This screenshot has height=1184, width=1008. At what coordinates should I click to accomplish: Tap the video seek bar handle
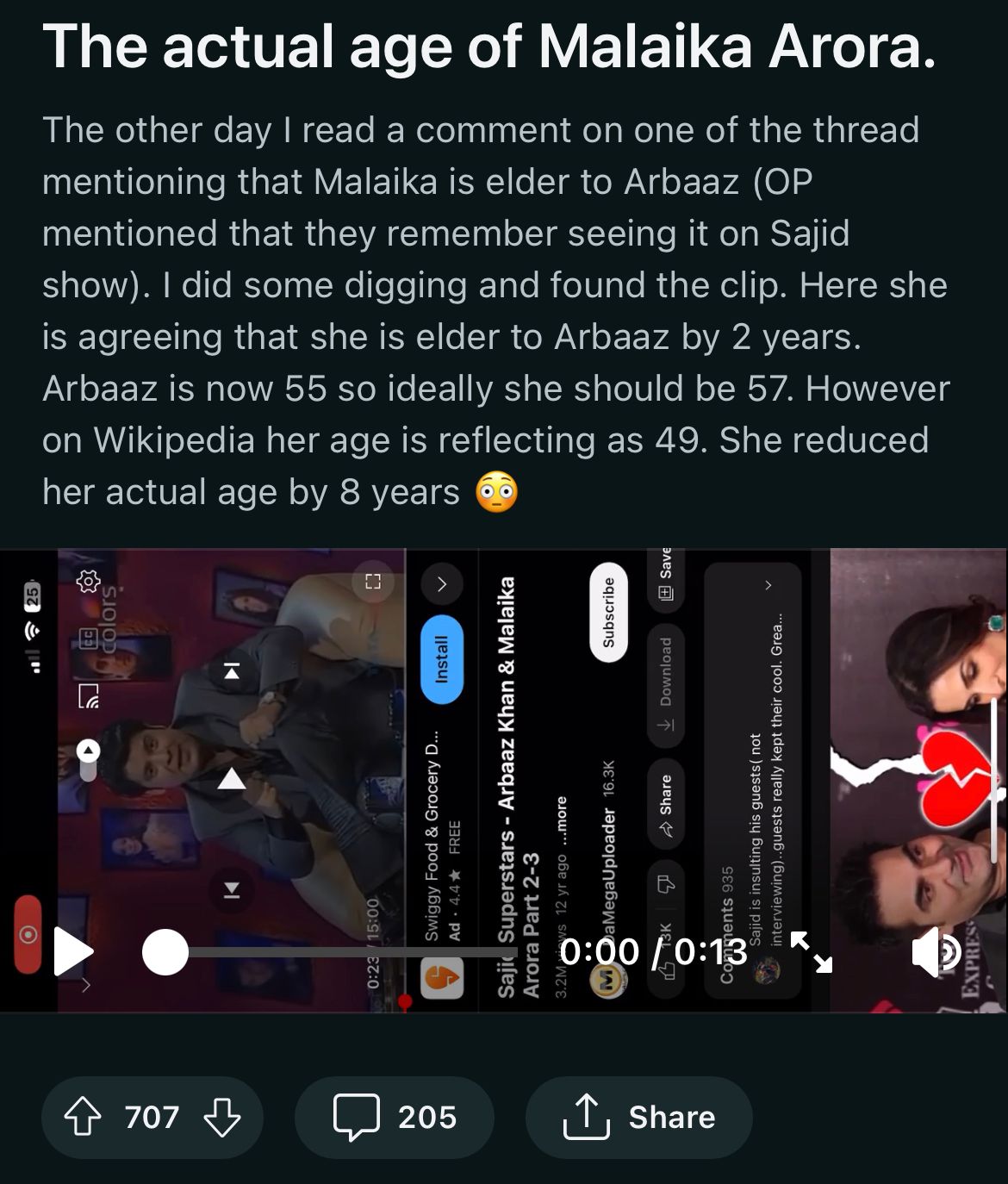[x=165, y=952]
